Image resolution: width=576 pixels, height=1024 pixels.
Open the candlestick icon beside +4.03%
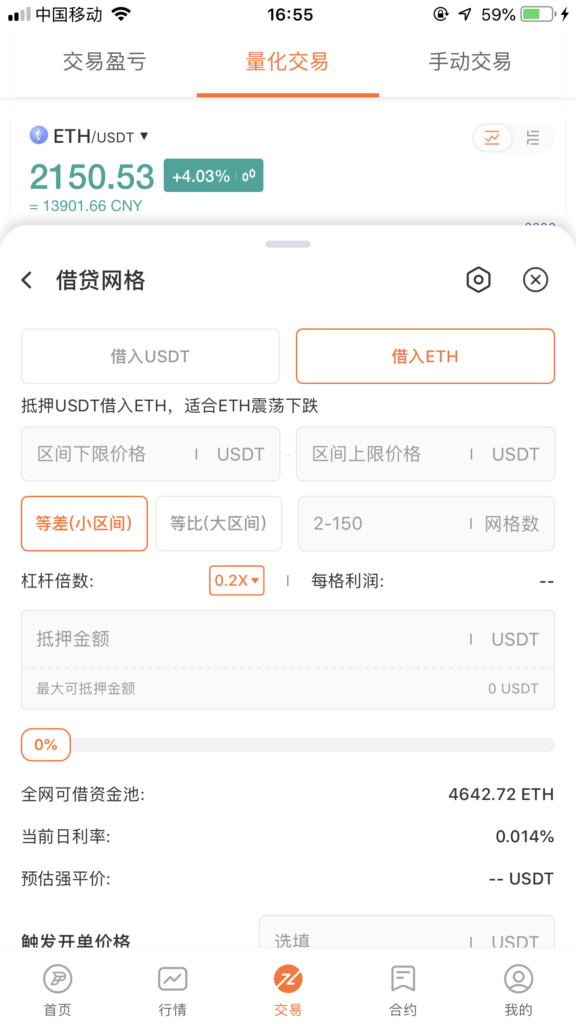click(x=248, y=176)
